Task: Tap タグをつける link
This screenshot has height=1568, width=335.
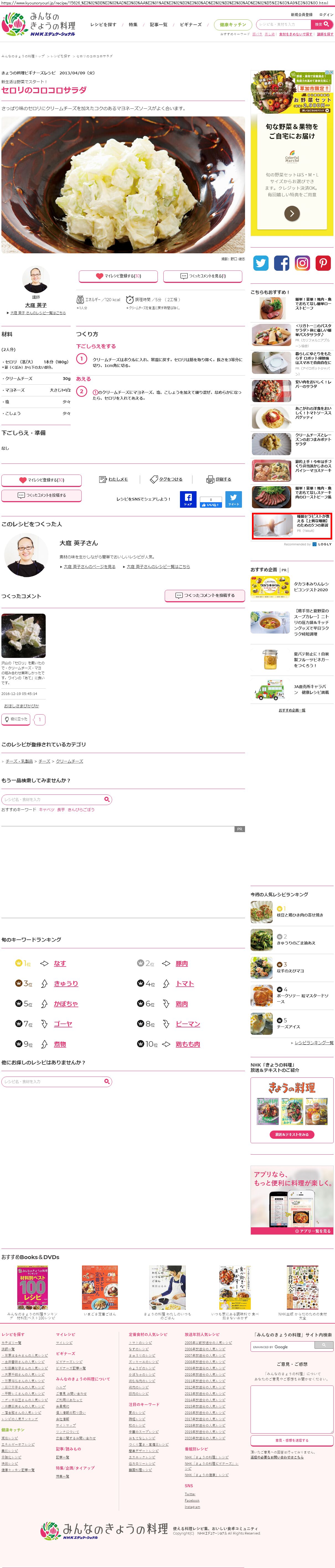Action: click(x=166, y=479)
